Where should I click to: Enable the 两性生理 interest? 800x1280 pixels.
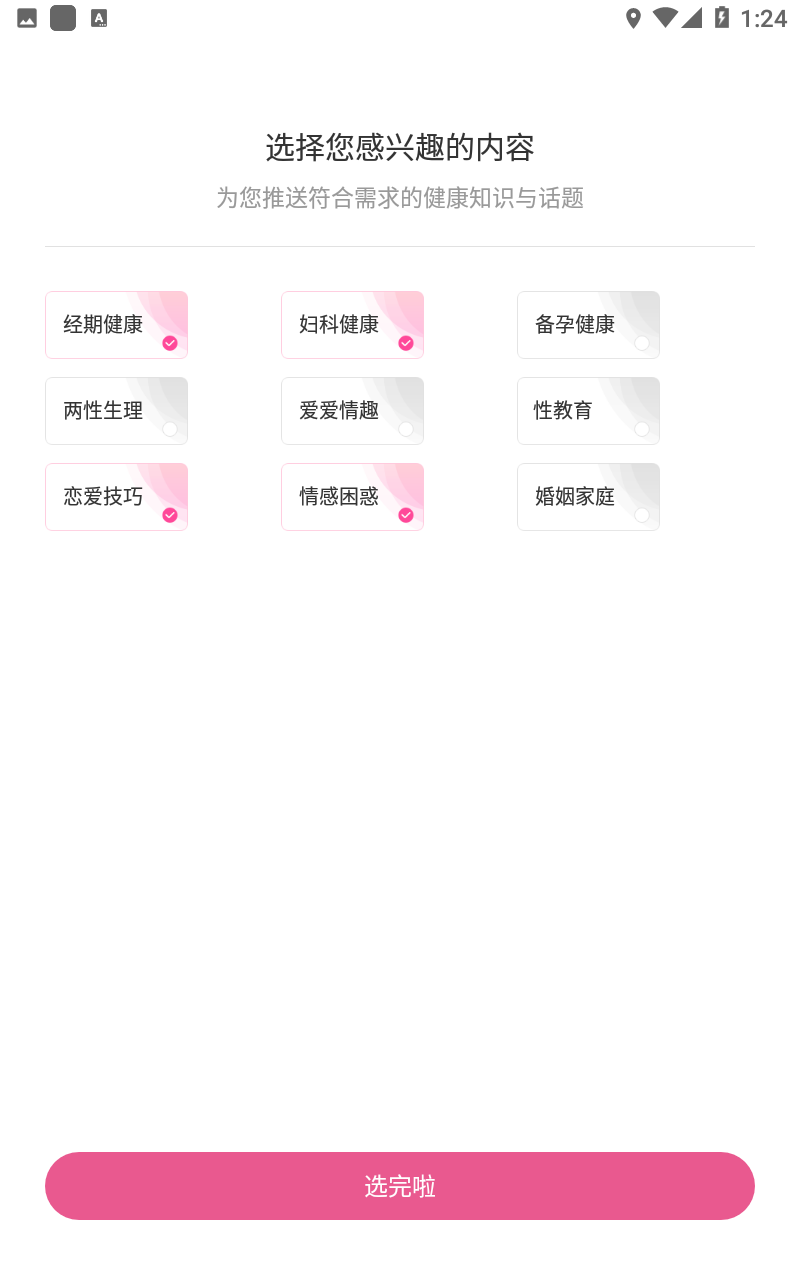[x=116, y=411]
